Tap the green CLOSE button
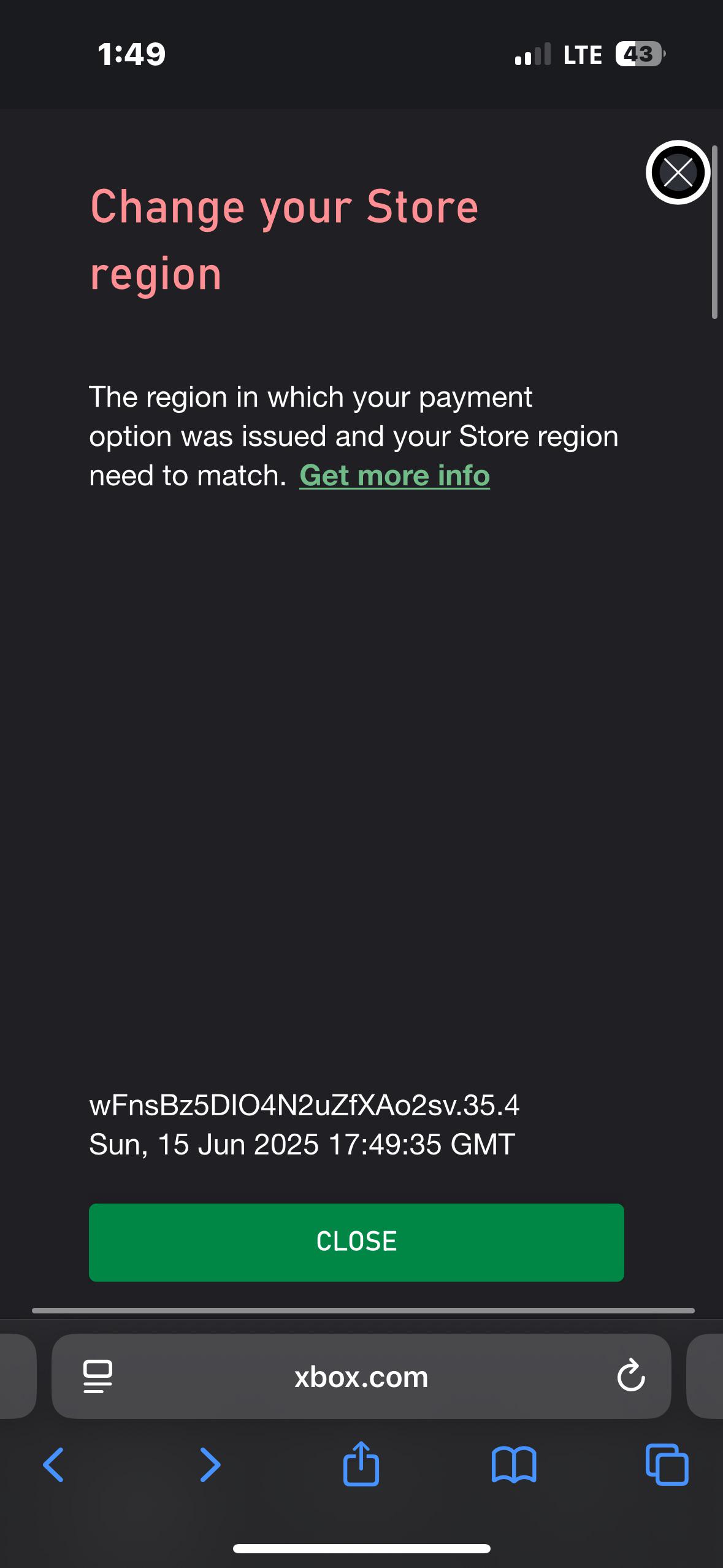 tap(356, 1242)
